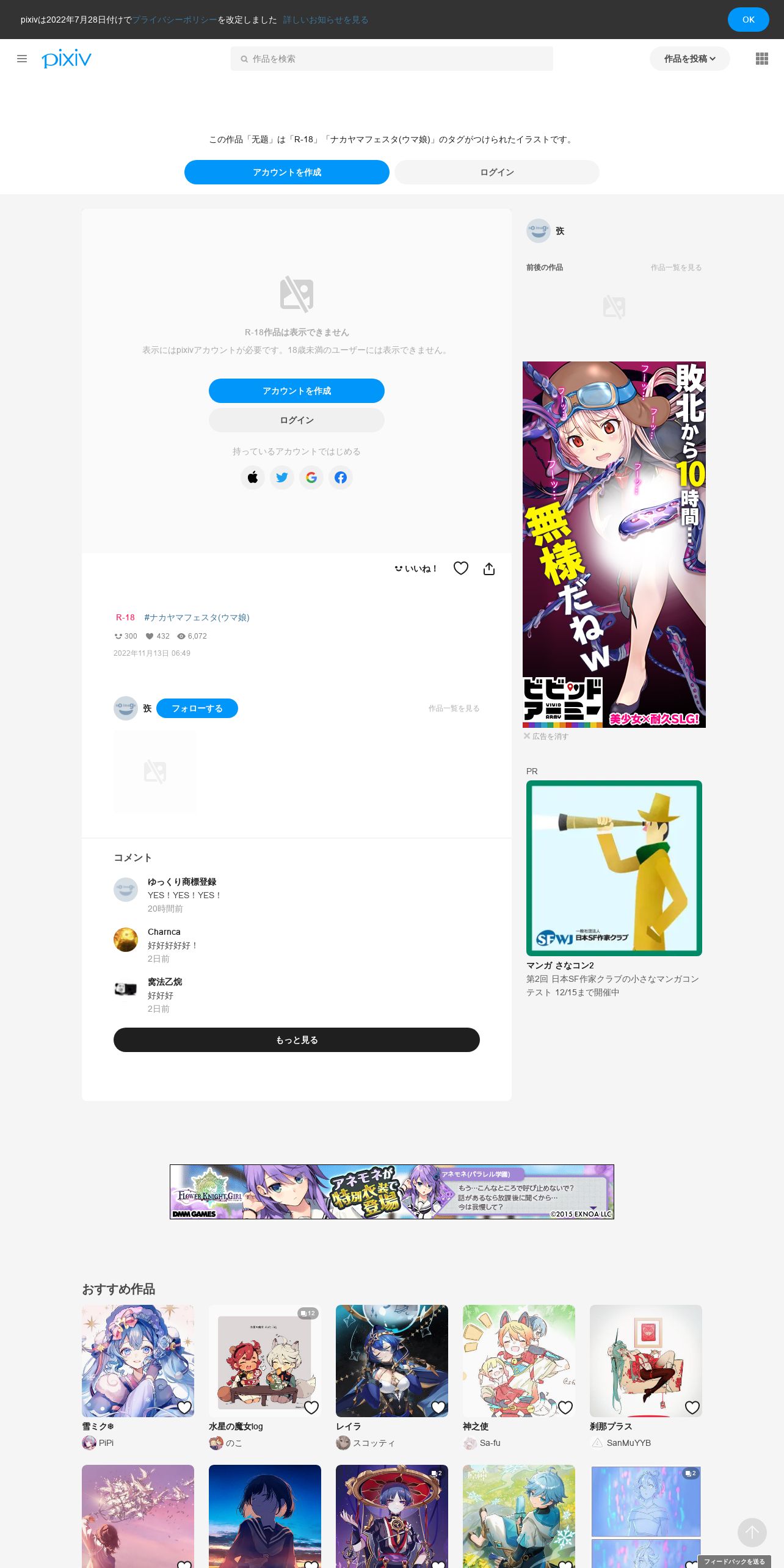This screenshot has height=1568, width=784.
Task: Tap the top ログイン button
Action: point(496,172)
